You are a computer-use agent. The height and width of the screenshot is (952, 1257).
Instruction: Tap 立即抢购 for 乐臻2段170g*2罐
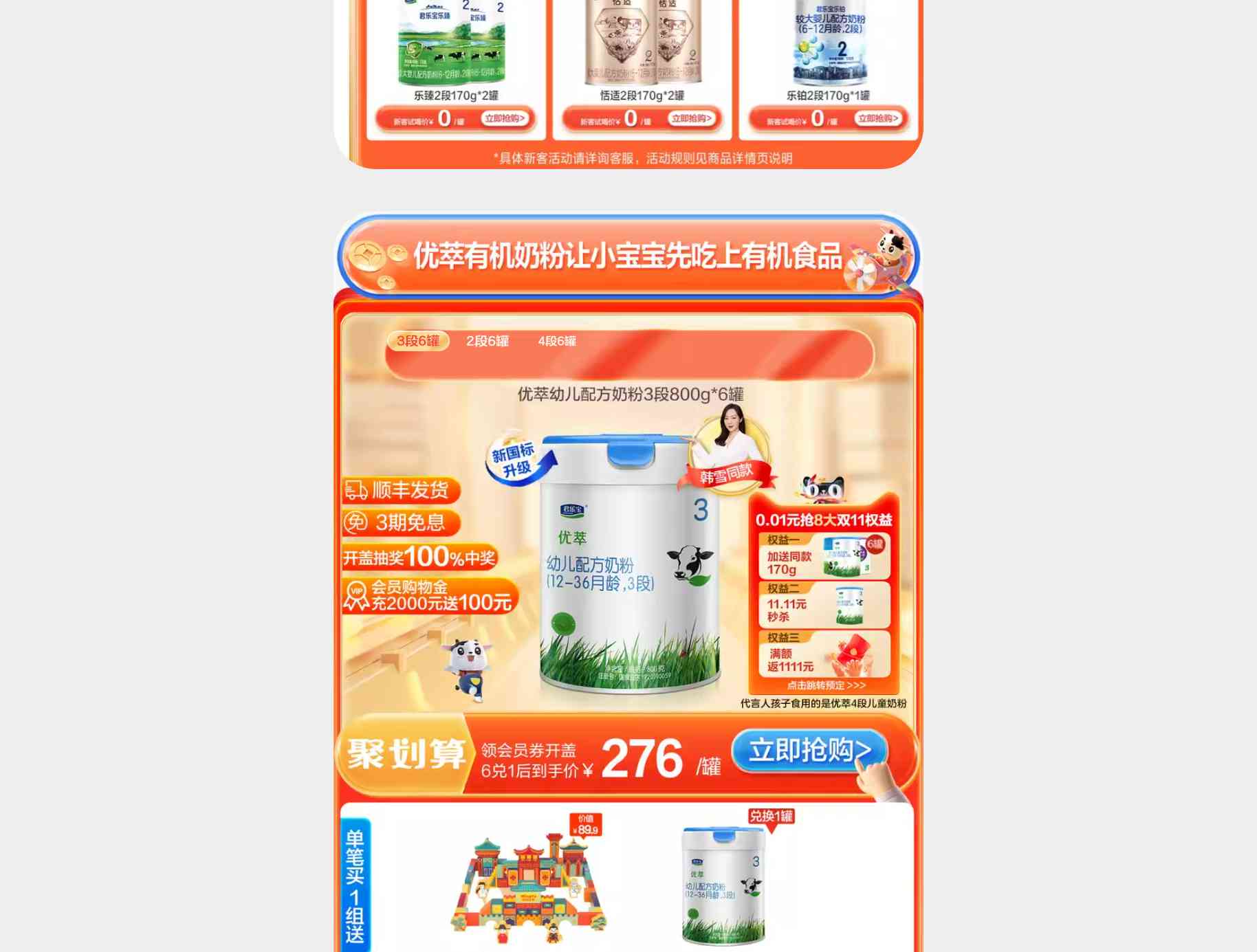505,118
